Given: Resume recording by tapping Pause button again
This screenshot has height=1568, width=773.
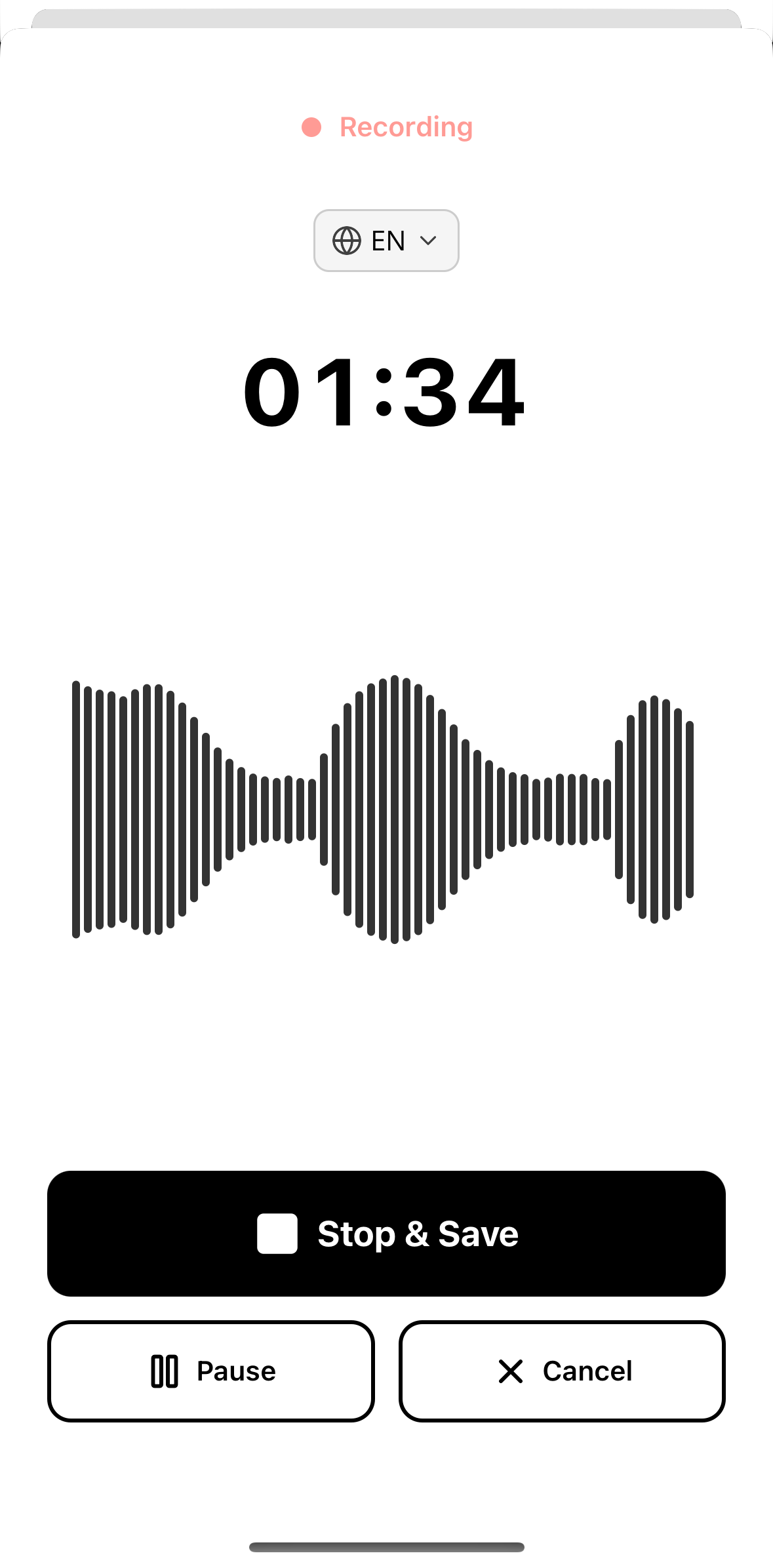Looking at the screenshot, I should [x=211, y=1371].
